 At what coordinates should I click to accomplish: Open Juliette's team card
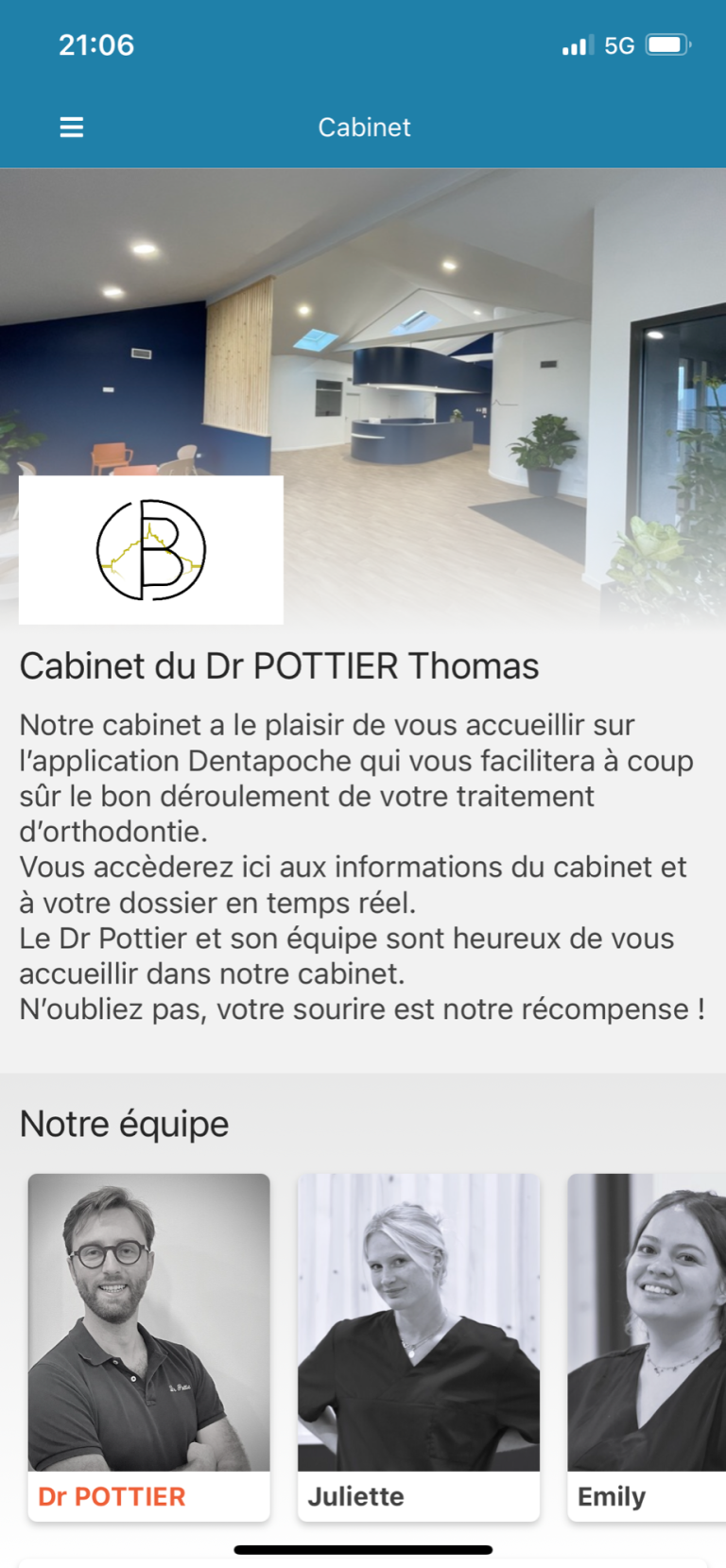[419, 1347]
